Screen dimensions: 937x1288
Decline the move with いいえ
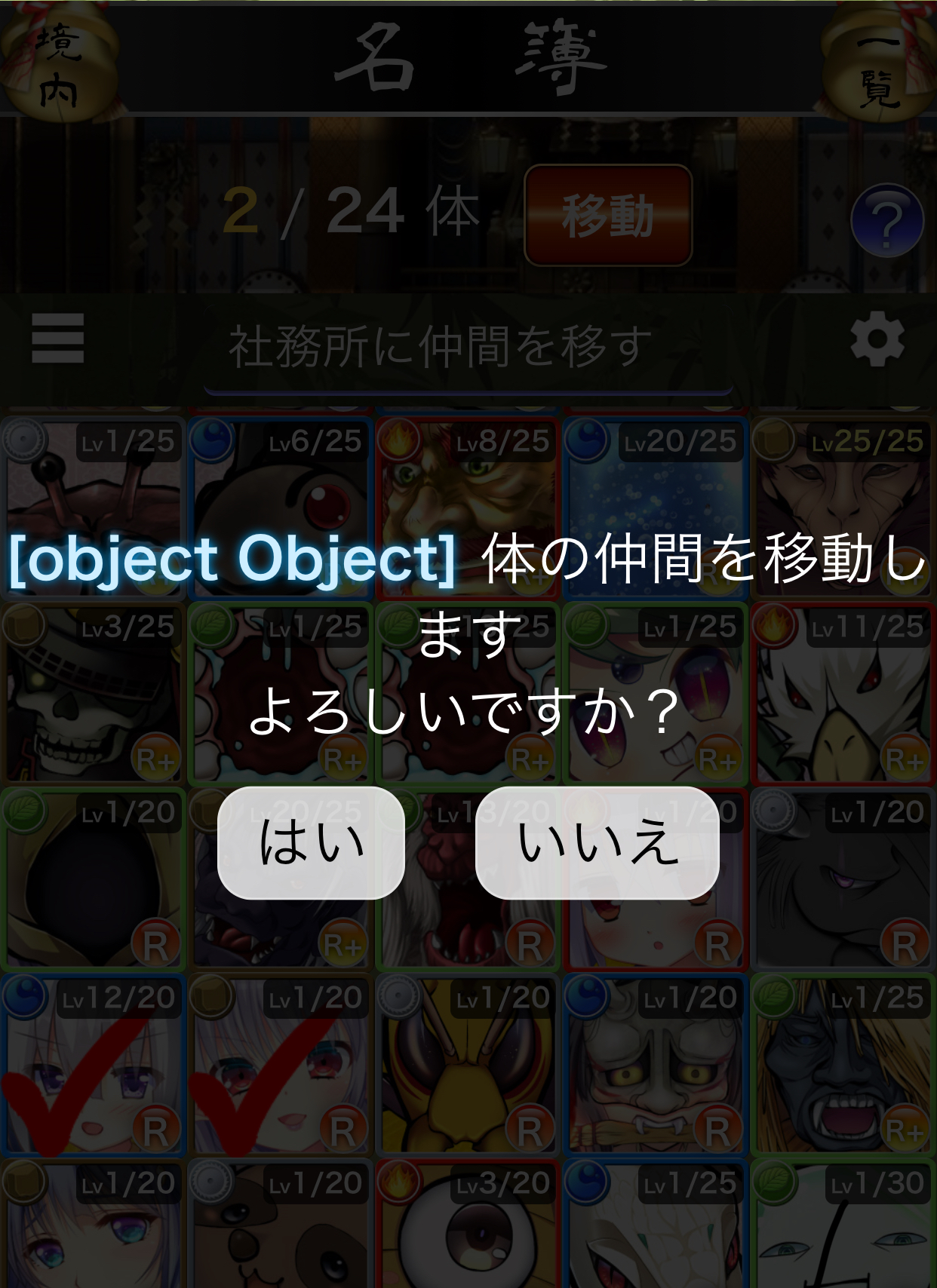(597, 842)
